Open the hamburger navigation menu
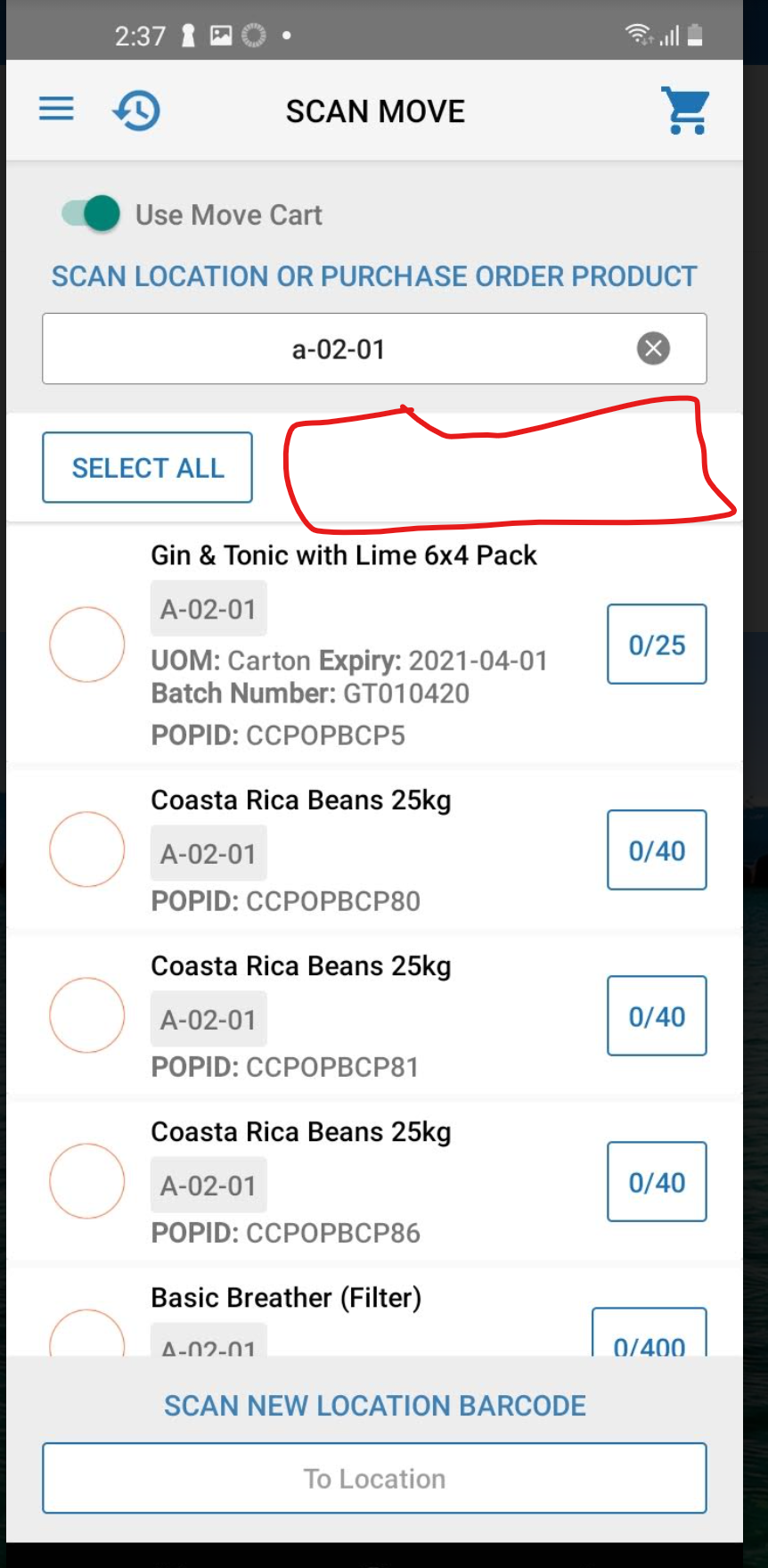 point(56,110)
